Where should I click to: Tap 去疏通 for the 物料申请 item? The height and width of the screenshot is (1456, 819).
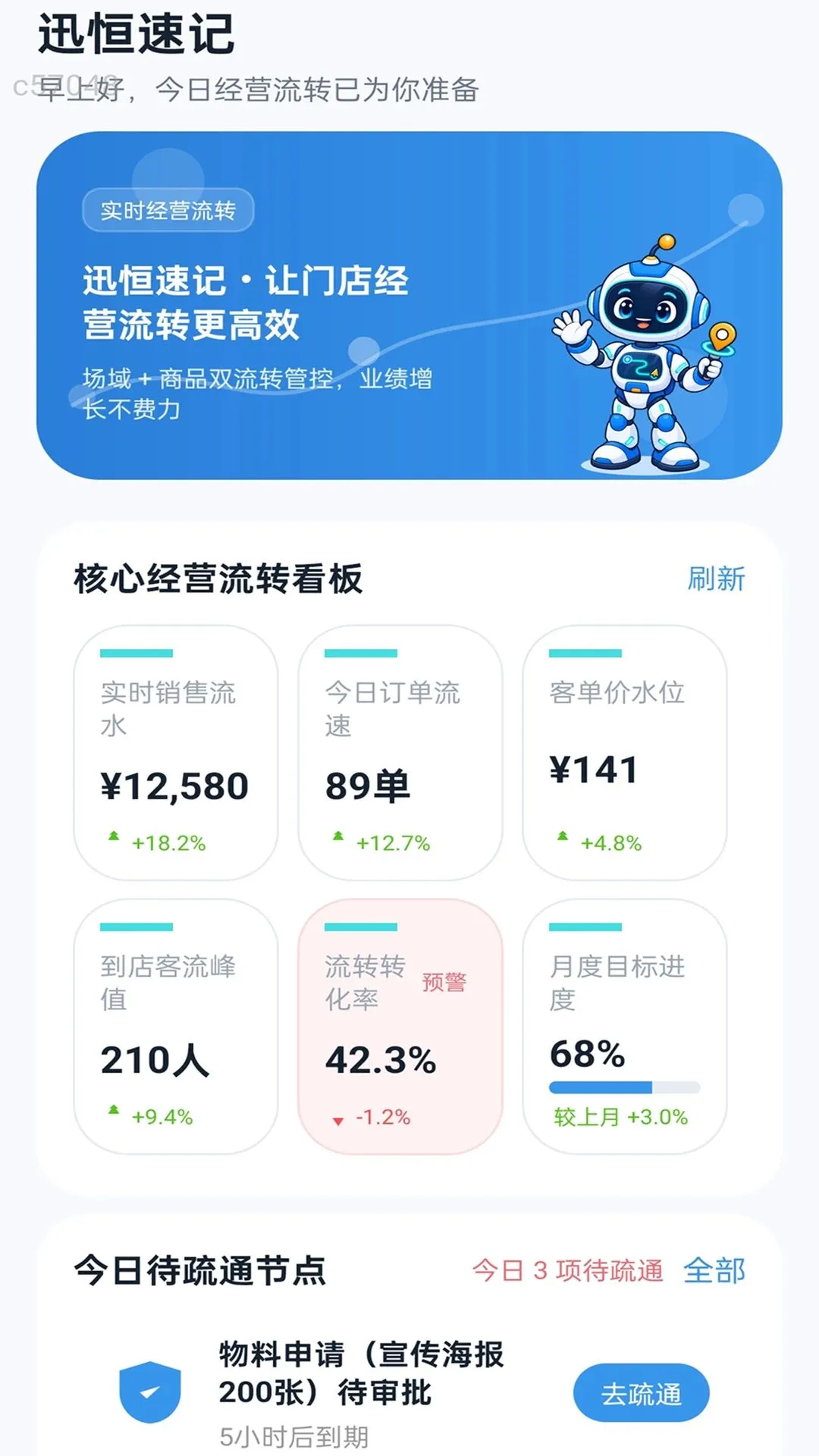tap(642, 1394)
